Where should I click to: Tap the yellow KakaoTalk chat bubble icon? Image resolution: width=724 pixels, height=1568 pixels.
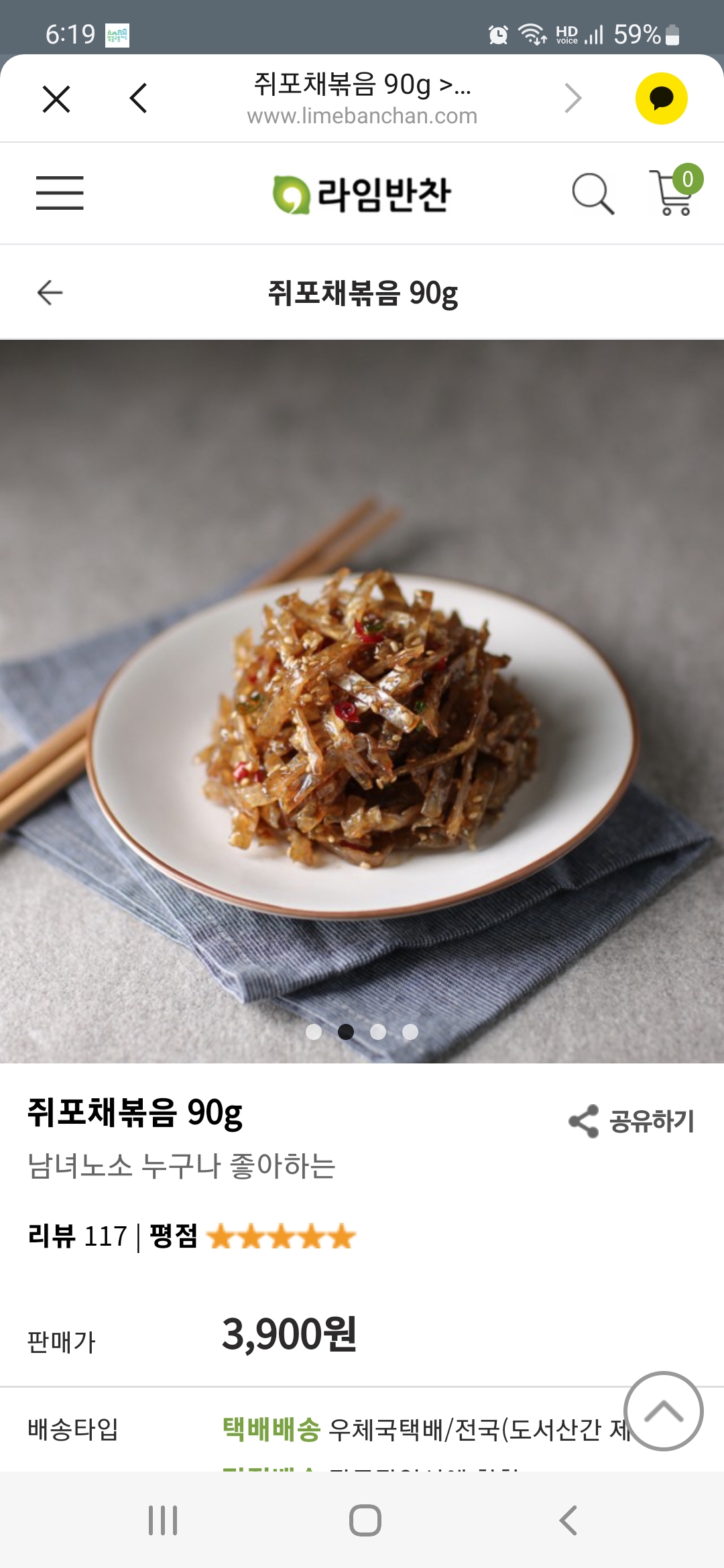click(661, 99)
